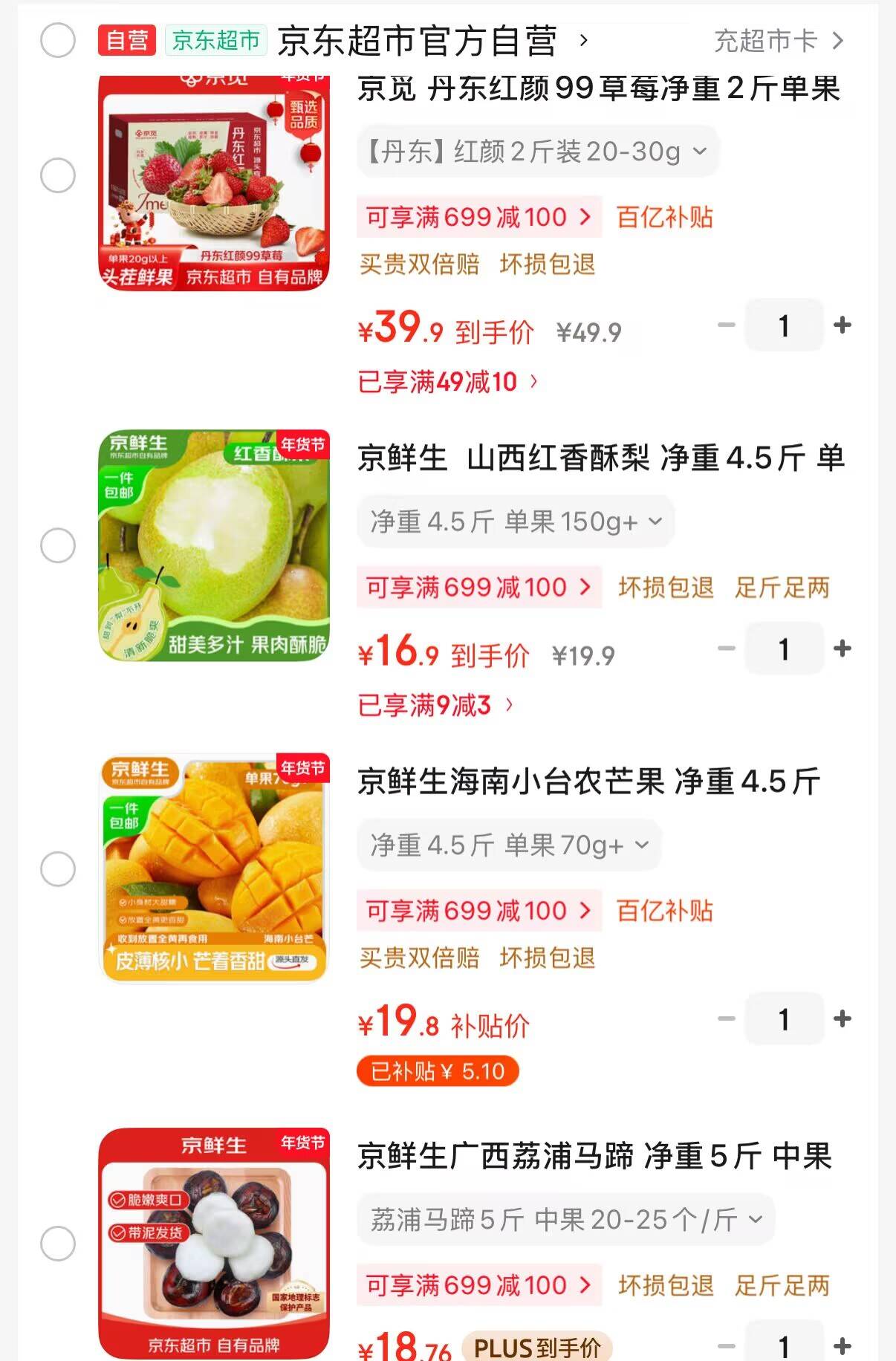This screenshot has width=896, height=1361.
Task: View 已享满9减3 discount details
Action: [x=435, y=706]
